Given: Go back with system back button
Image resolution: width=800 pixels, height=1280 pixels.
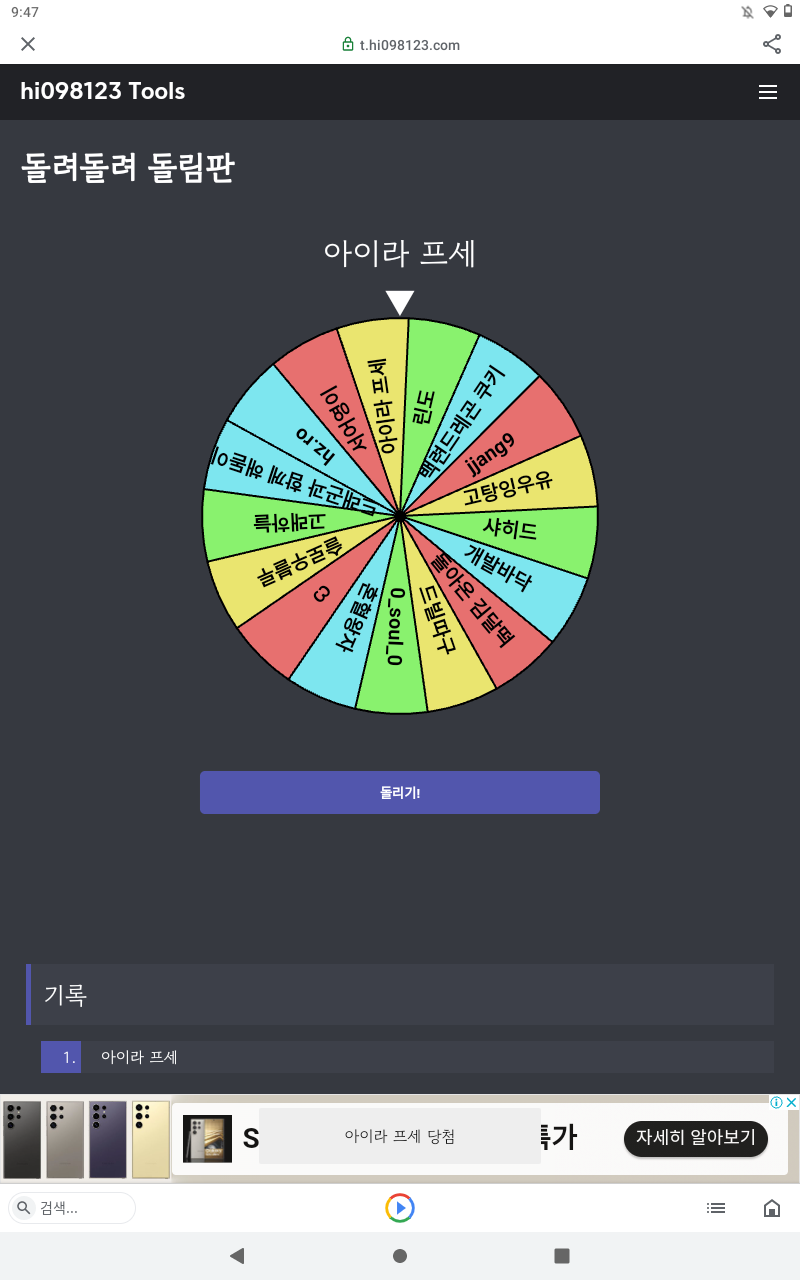Looking at the screenshot, I should point(237,1256).
